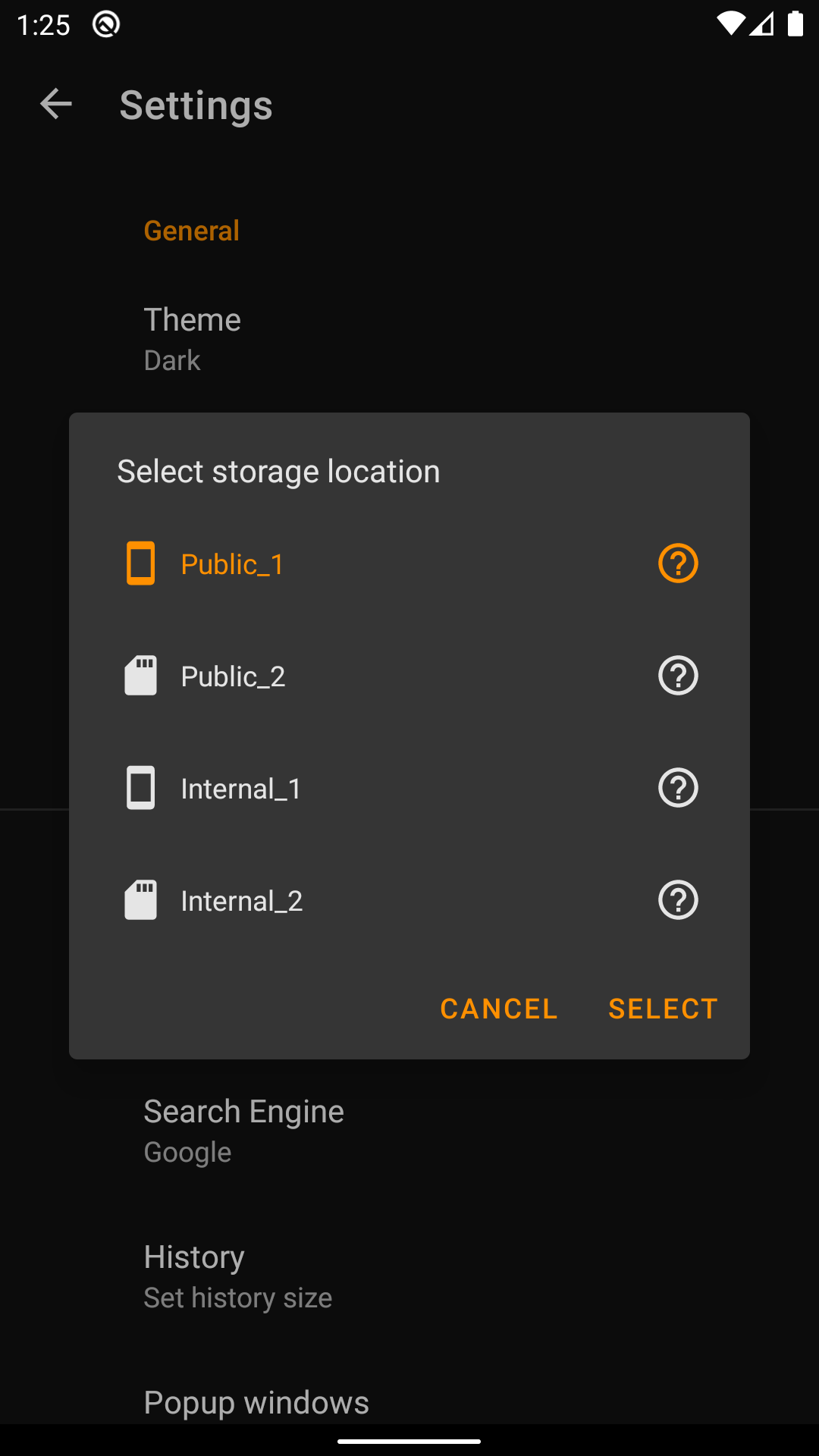Screen dimensions: 819x1456
Task: Open the help icon for Public_1
Action: pyautogui.click(x=677, y=563)
